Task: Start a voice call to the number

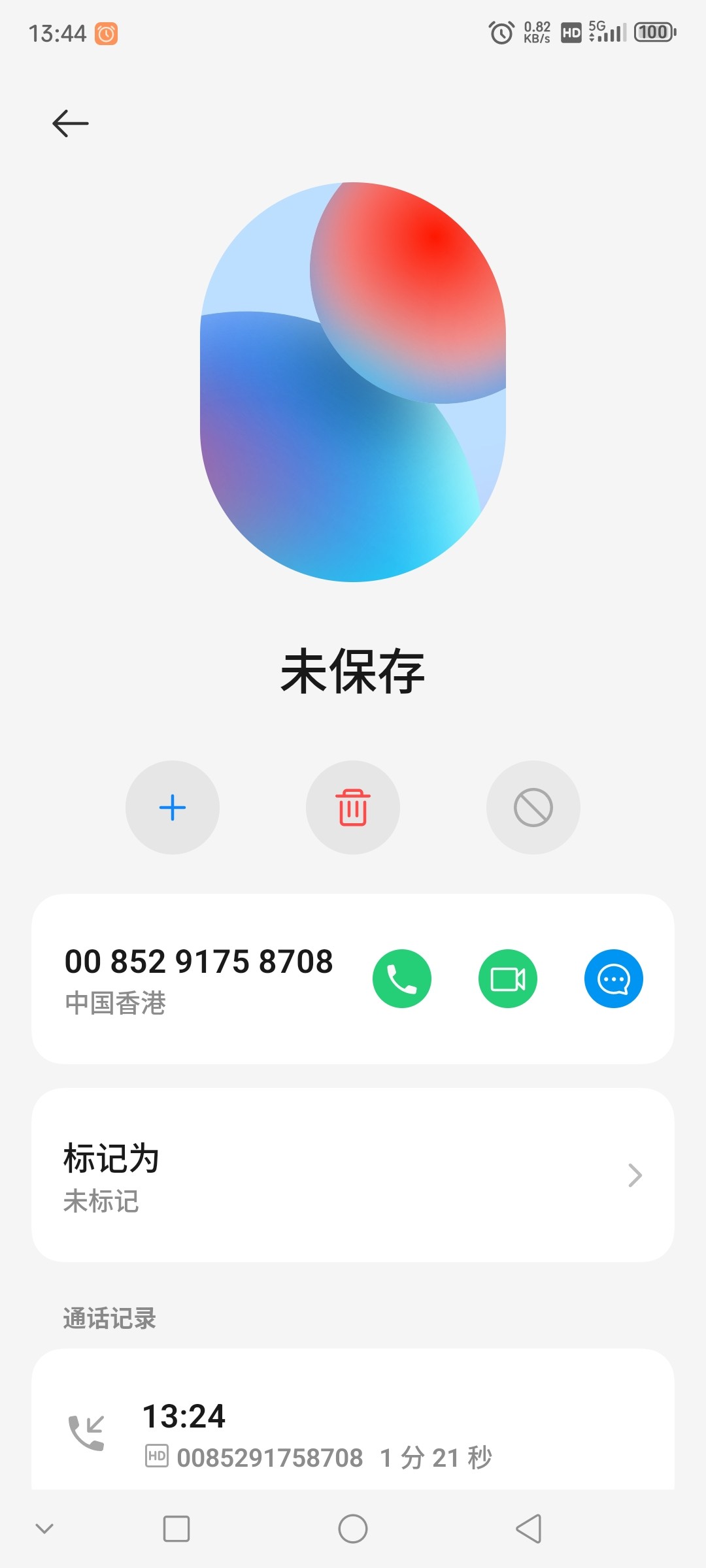Action: click(401, 978)
